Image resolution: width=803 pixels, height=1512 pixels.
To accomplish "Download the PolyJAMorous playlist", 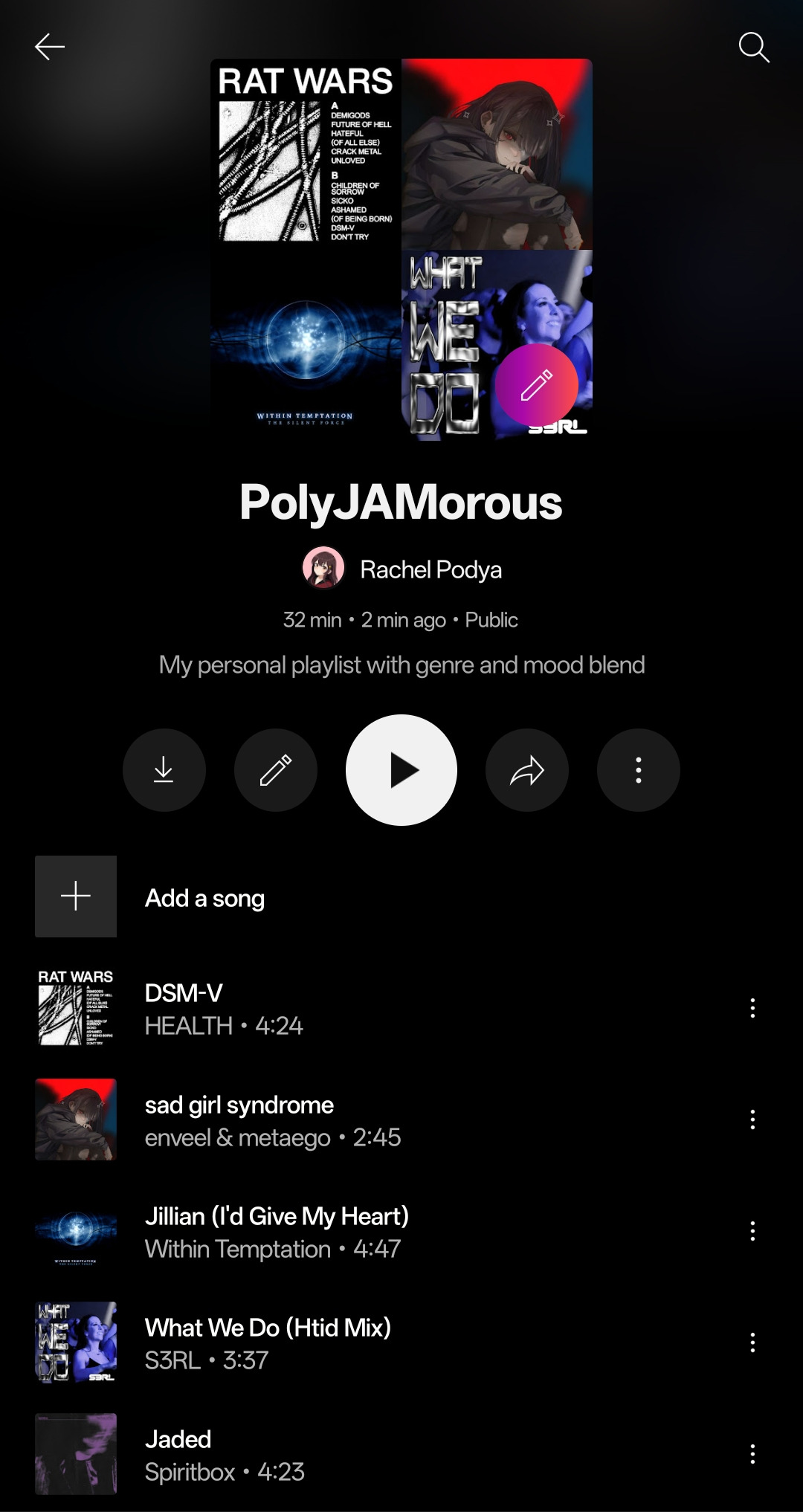I will coord(164,770).
